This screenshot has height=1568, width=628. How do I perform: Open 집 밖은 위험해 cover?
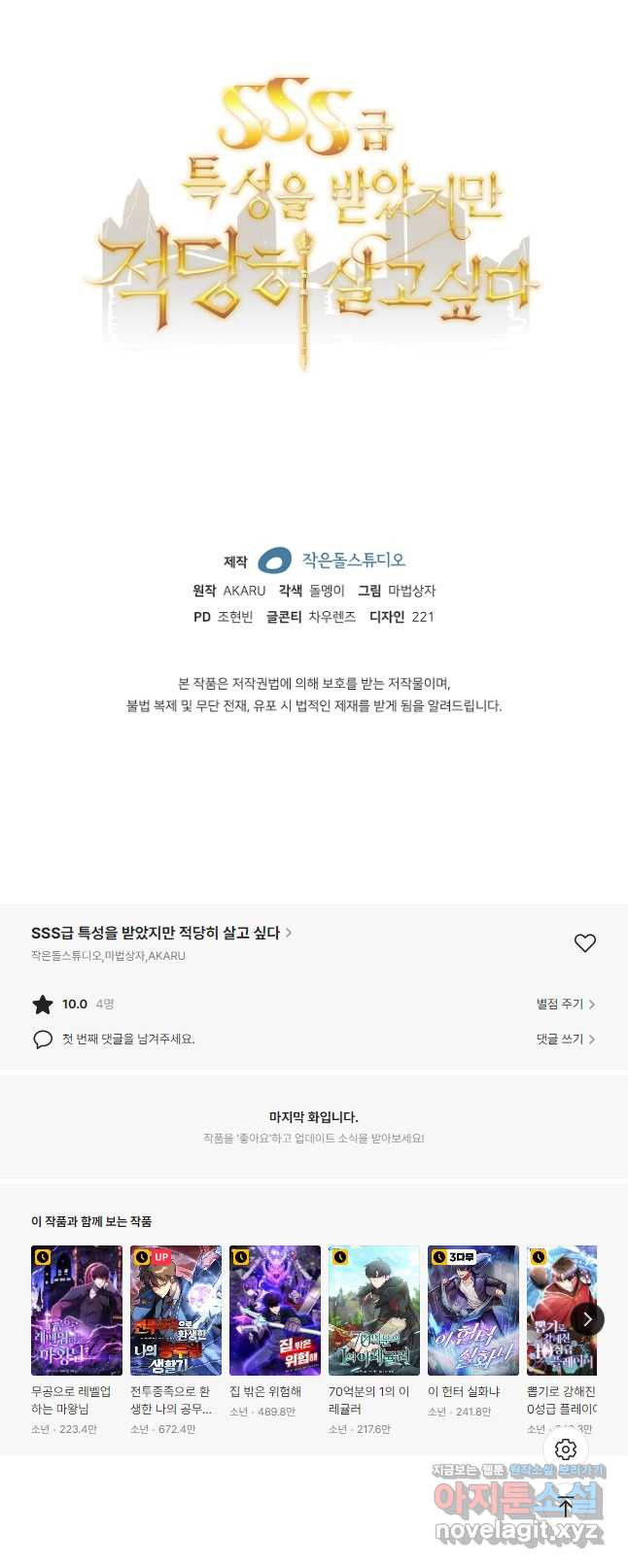275,1310
